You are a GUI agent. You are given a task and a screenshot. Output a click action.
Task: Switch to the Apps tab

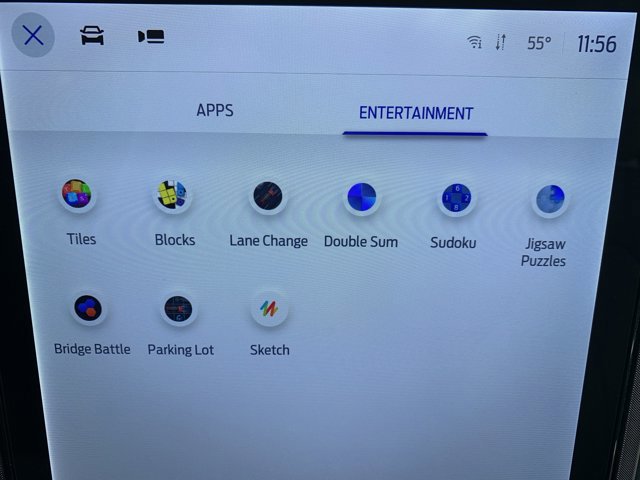pyautogui.click(x=215, y=110)
